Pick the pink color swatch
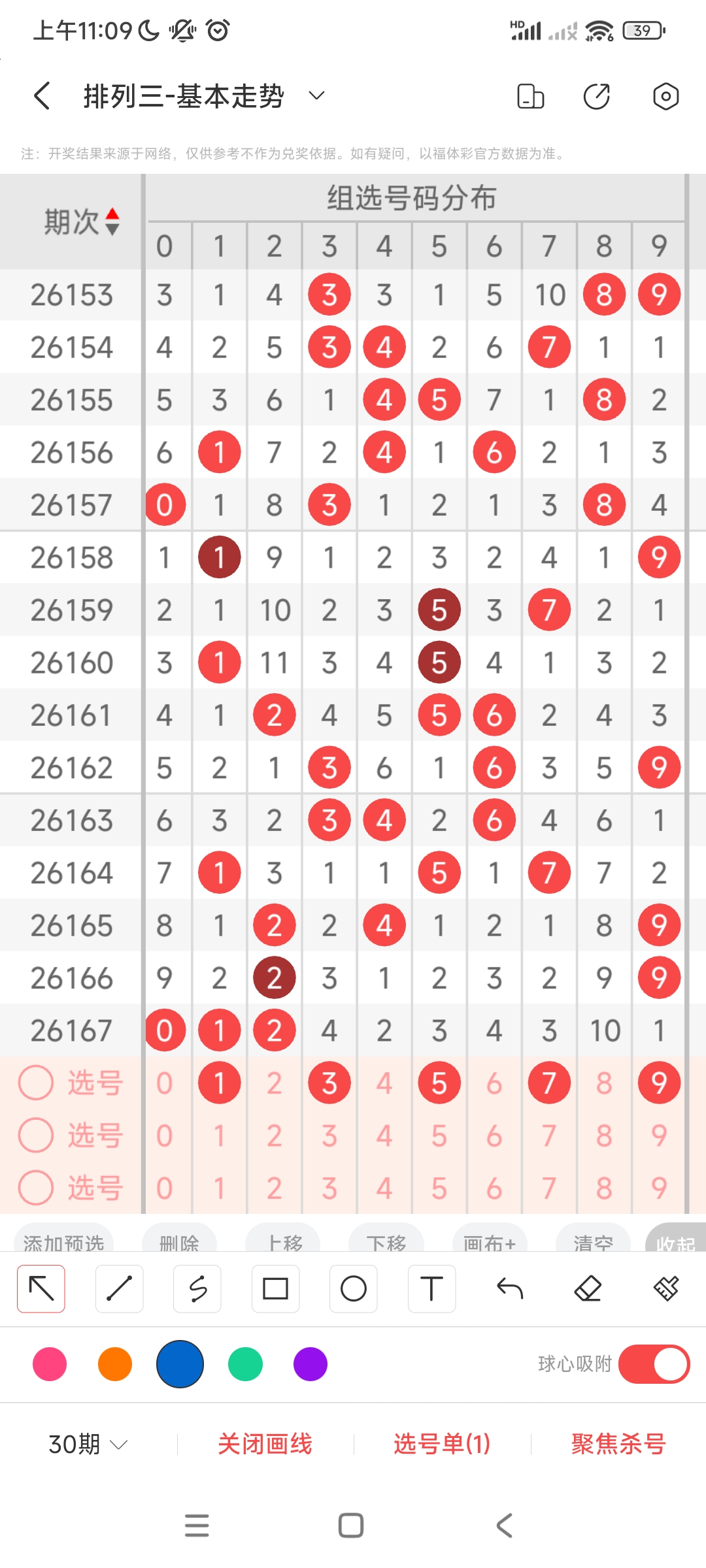Screen dimensions: 706x1568 (50, 1364)
